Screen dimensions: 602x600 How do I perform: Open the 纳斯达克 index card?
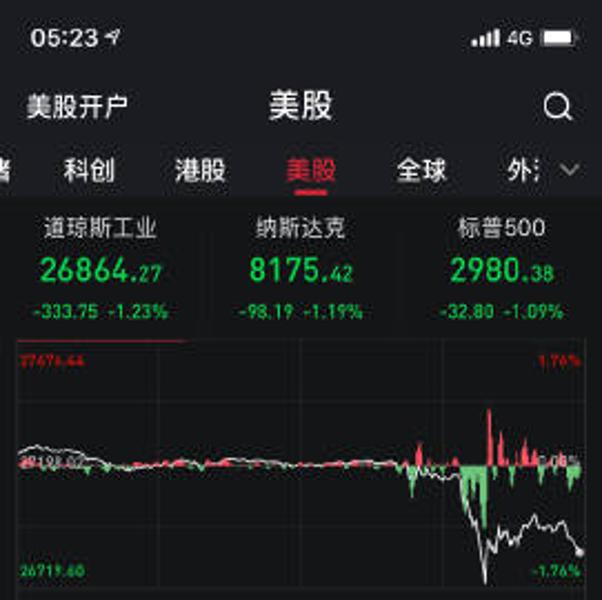pyautogui.click(x=300, y=268)
